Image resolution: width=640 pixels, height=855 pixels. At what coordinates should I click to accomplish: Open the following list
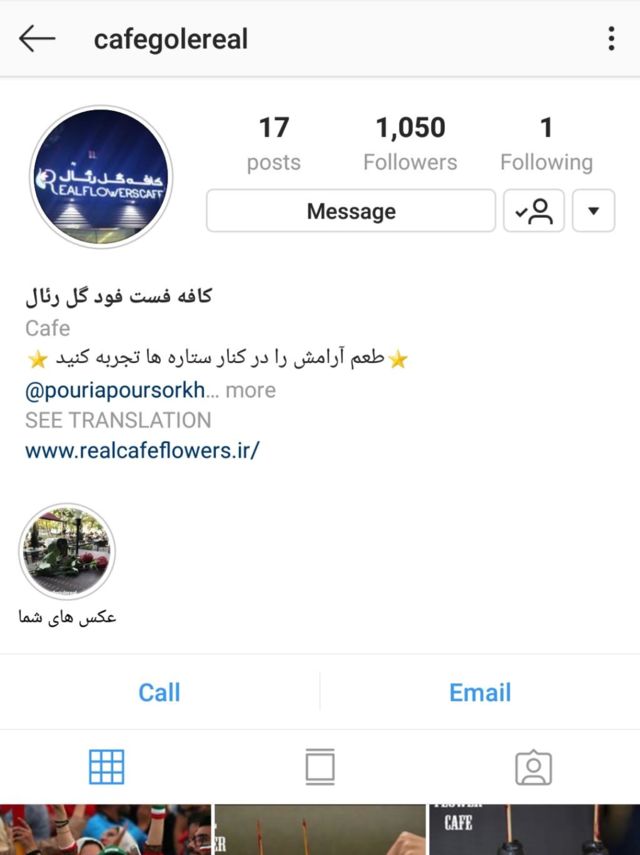coord(546,143)
